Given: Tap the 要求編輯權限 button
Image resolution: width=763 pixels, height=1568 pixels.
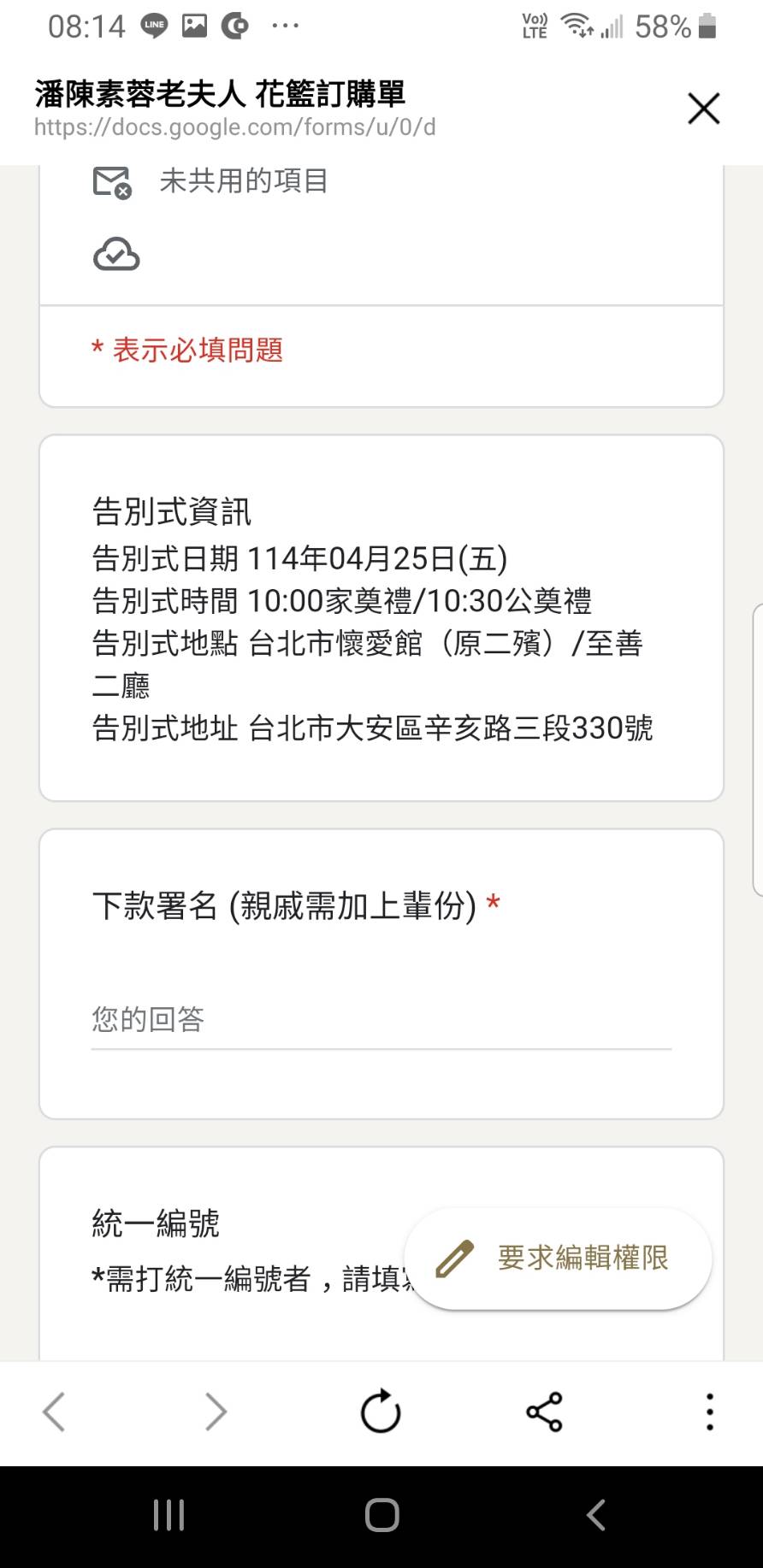Looking at the screenshot, I should point(559,1259).
